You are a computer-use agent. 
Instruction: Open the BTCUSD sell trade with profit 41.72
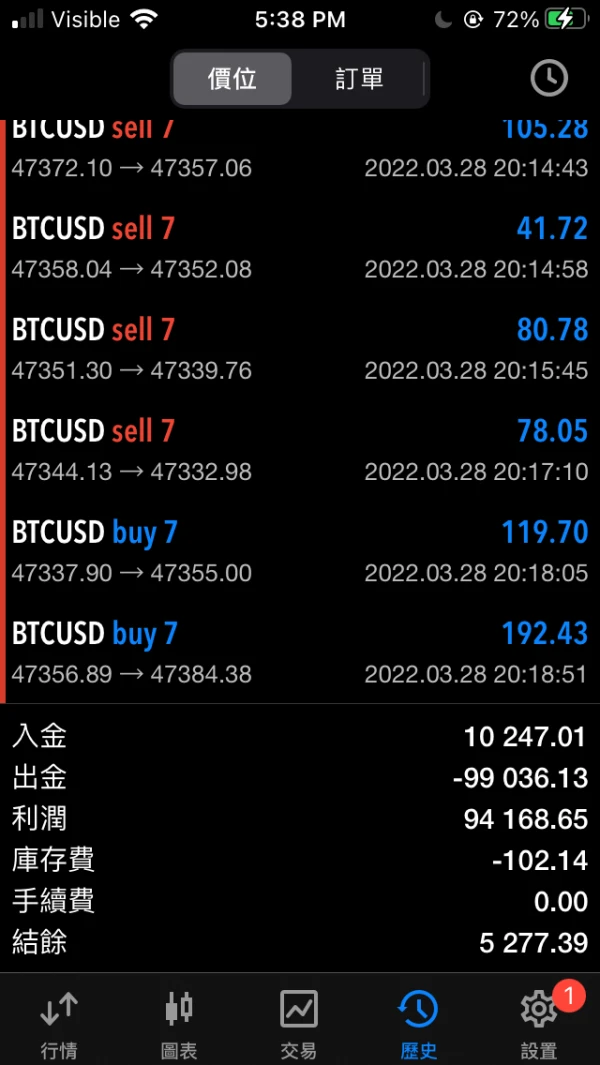300,248
